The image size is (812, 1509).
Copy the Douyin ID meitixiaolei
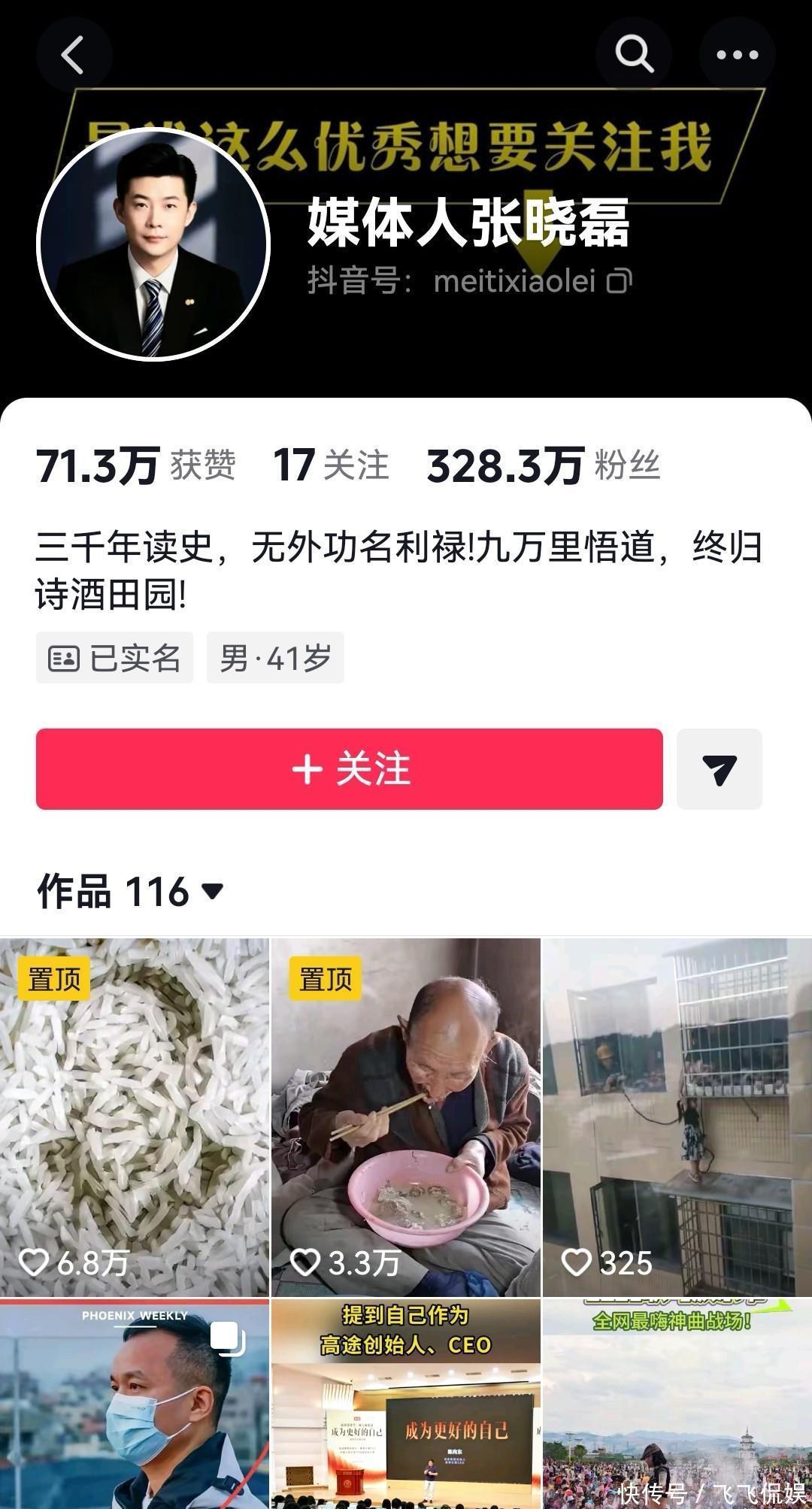619,281
